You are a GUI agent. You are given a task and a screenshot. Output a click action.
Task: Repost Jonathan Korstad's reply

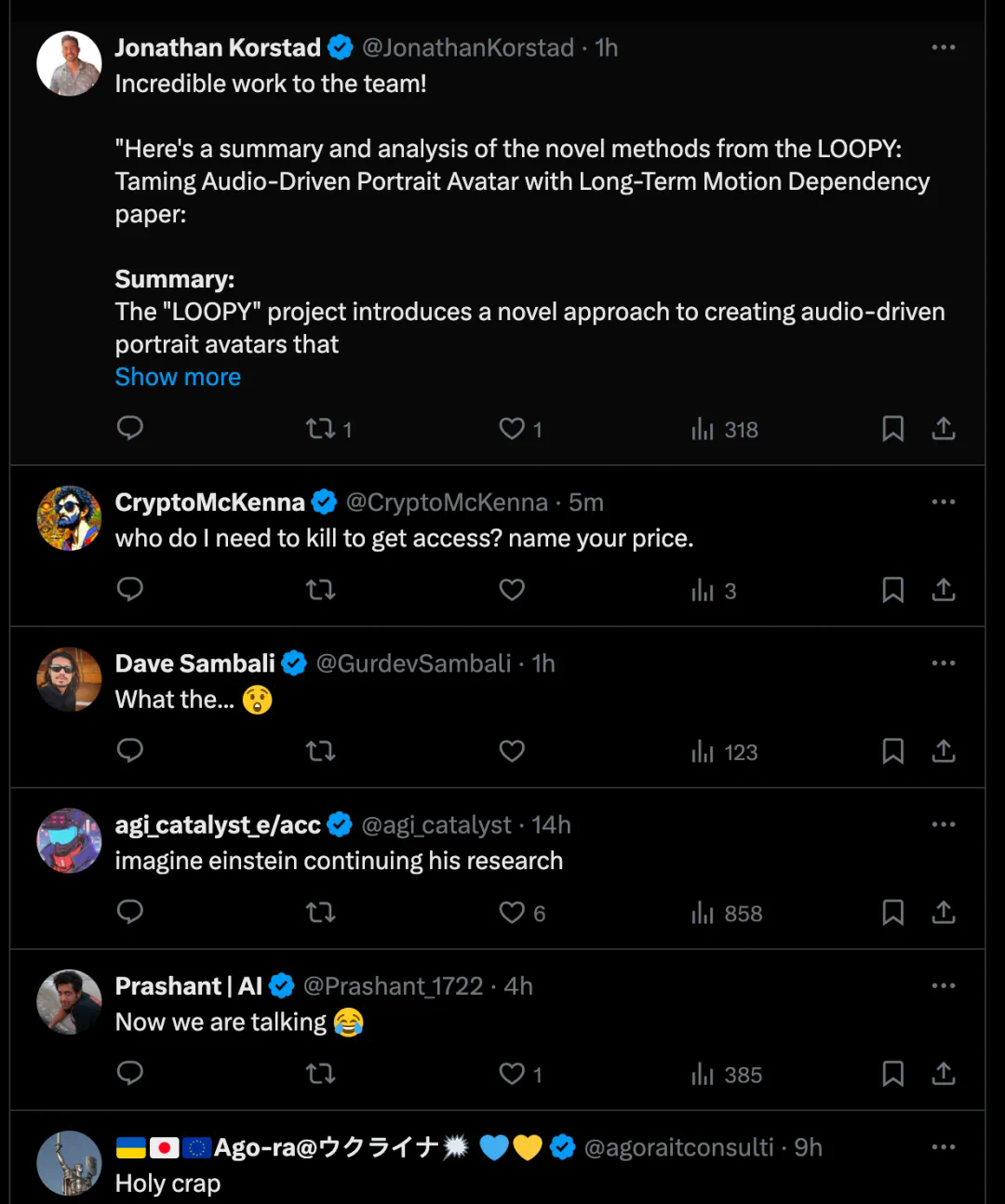321,429
